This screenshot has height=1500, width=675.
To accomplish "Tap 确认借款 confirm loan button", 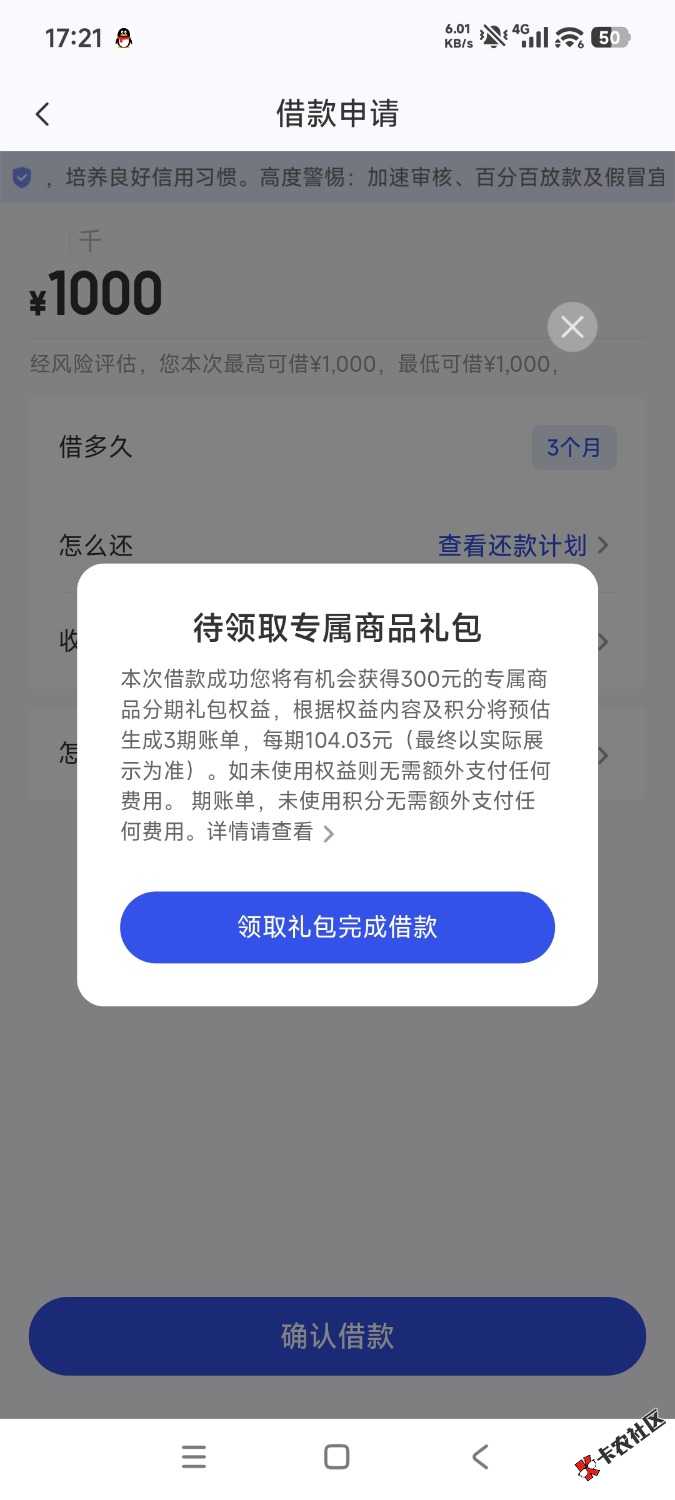I will 337,1336.
